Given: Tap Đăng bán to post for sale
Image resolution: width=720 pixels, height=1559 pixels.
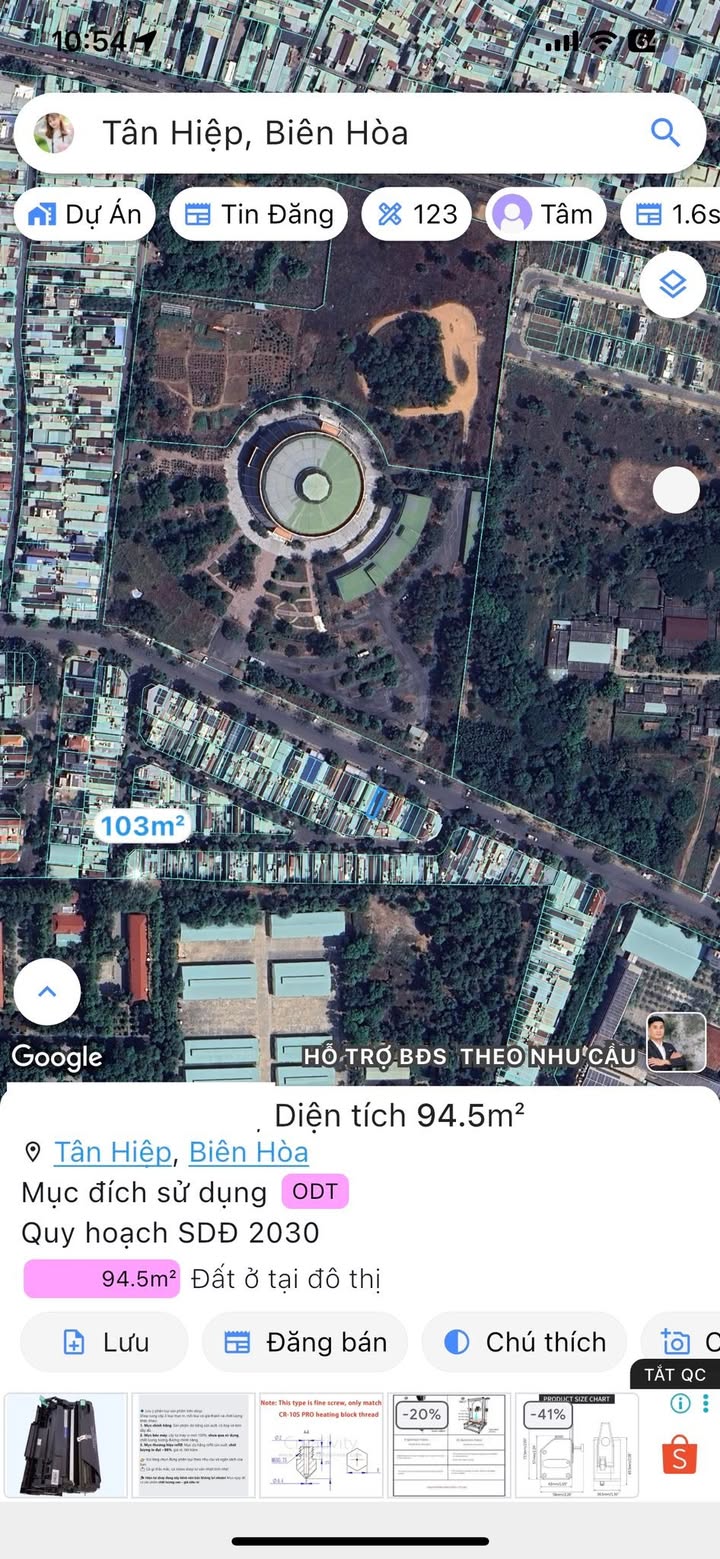Looking at the screenshot, I should 305,1342.
